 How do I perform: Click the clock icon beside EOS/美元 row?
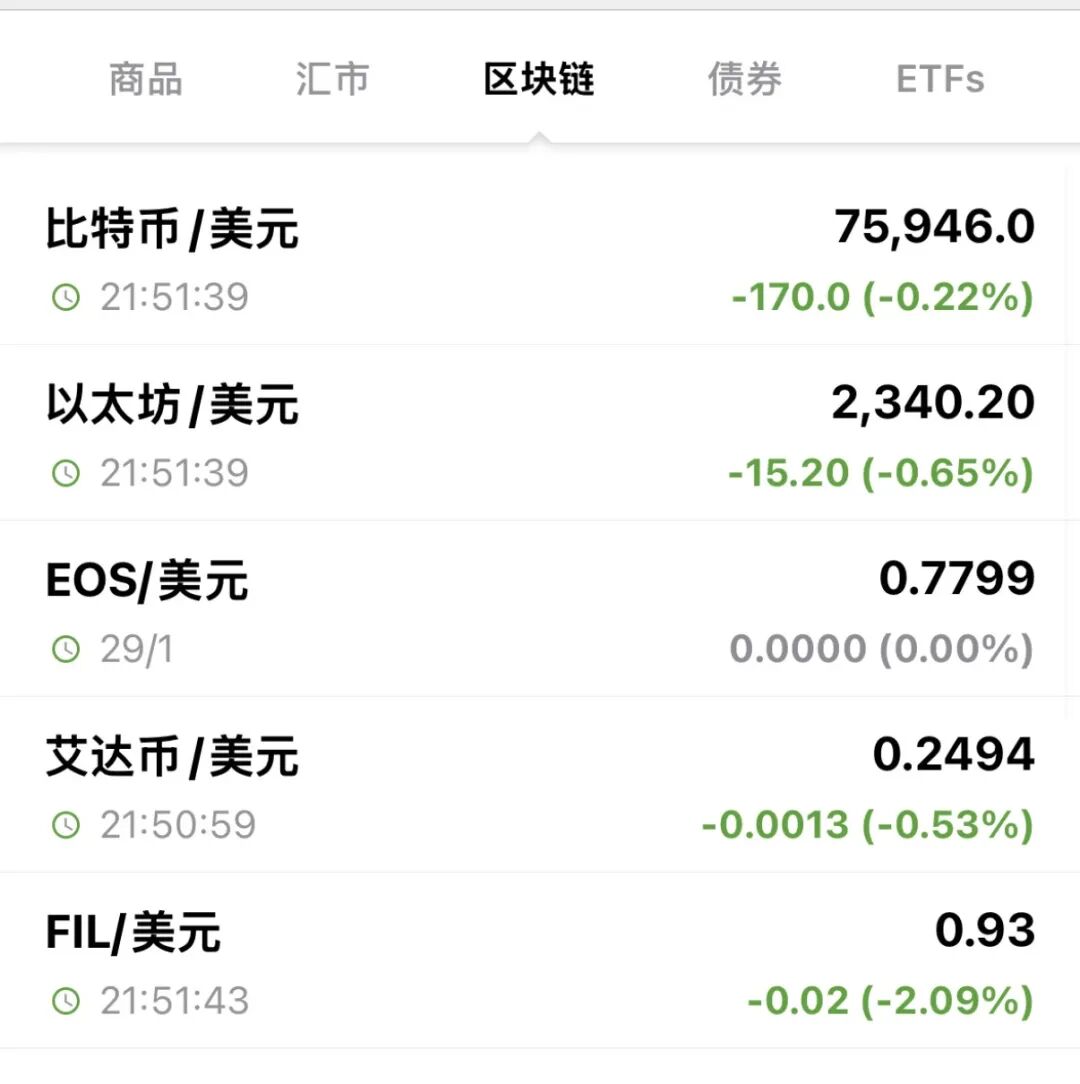(66, 648)
